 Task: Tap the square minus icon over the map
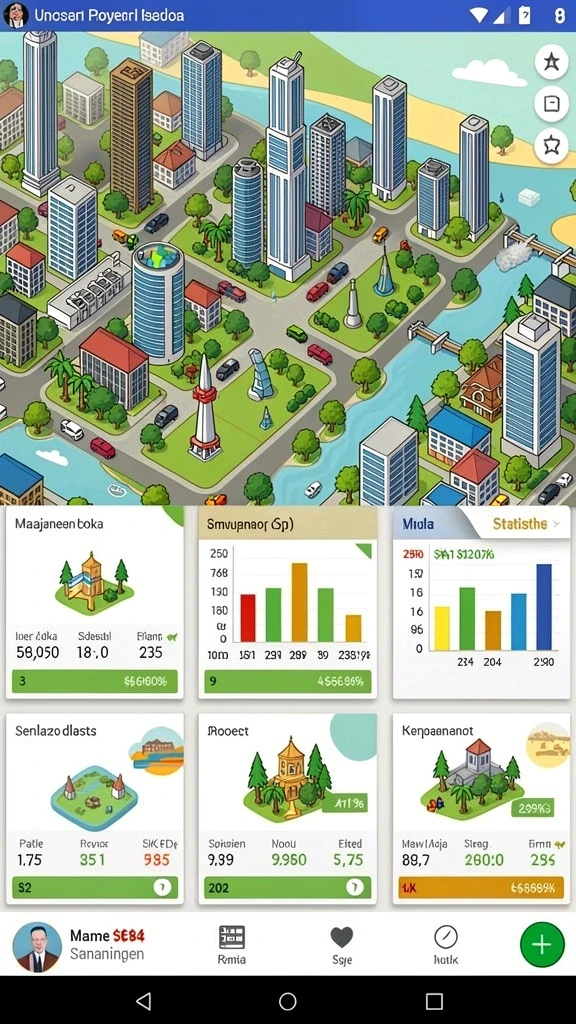click(551, 104)
